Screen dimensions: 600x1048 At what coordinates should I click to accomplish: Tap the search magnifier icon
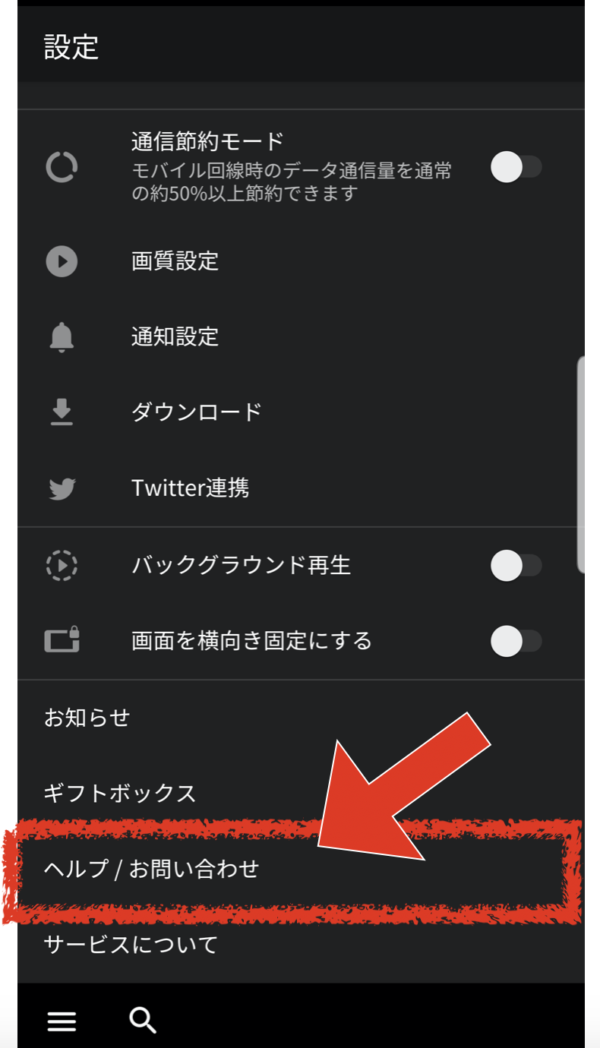[x=142, y=1021]
